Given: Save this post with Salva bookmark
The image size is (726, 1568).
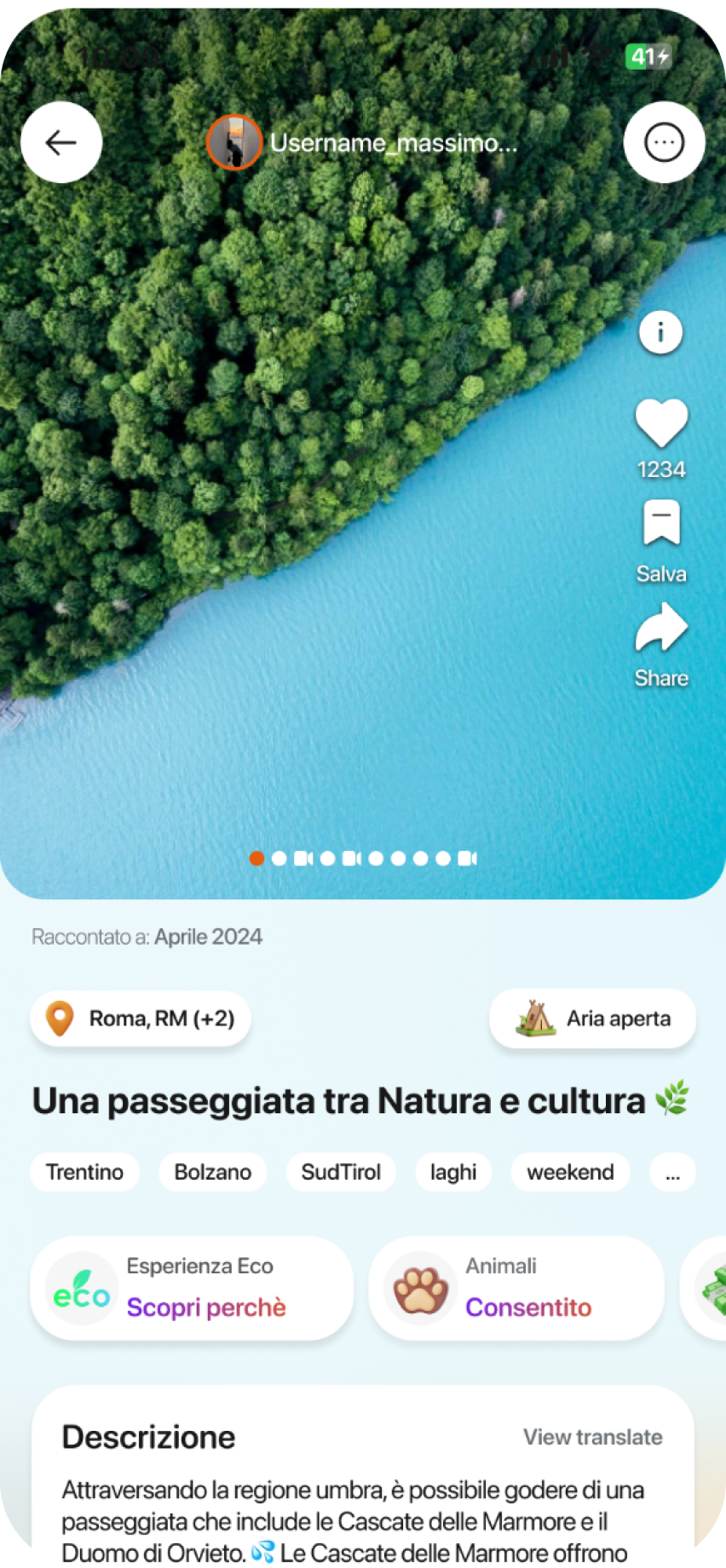Looking at the screenshot, I should click(661, 524).
